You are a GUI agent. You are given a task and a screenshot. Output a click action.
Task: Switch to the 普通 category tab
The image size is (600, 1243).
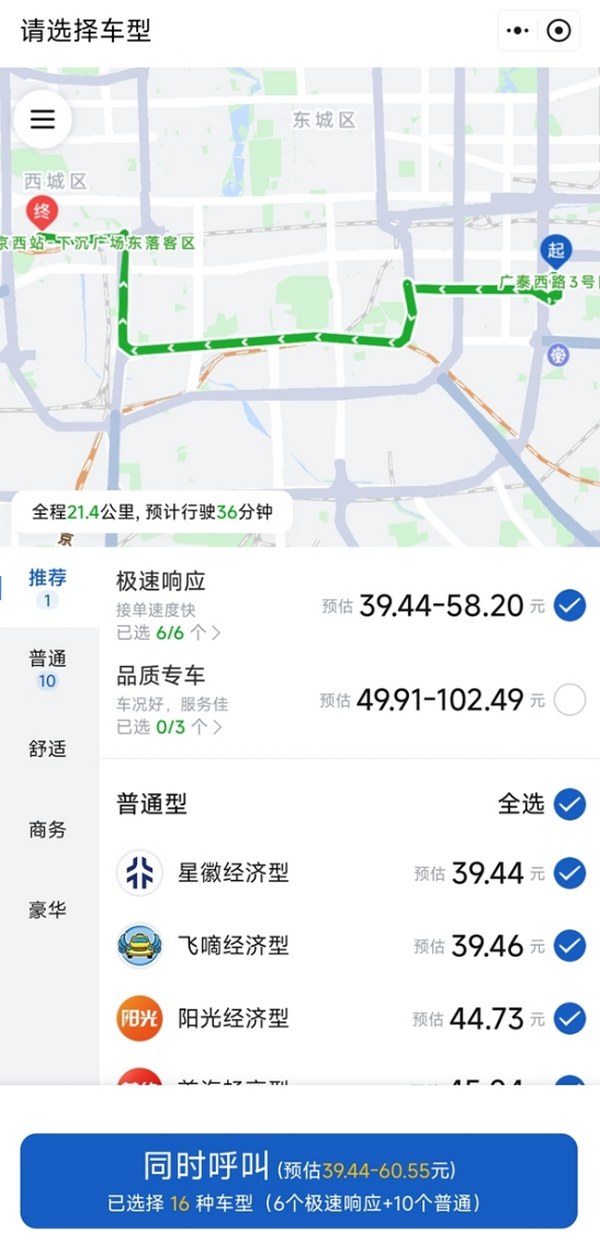[x=49, y=669]
